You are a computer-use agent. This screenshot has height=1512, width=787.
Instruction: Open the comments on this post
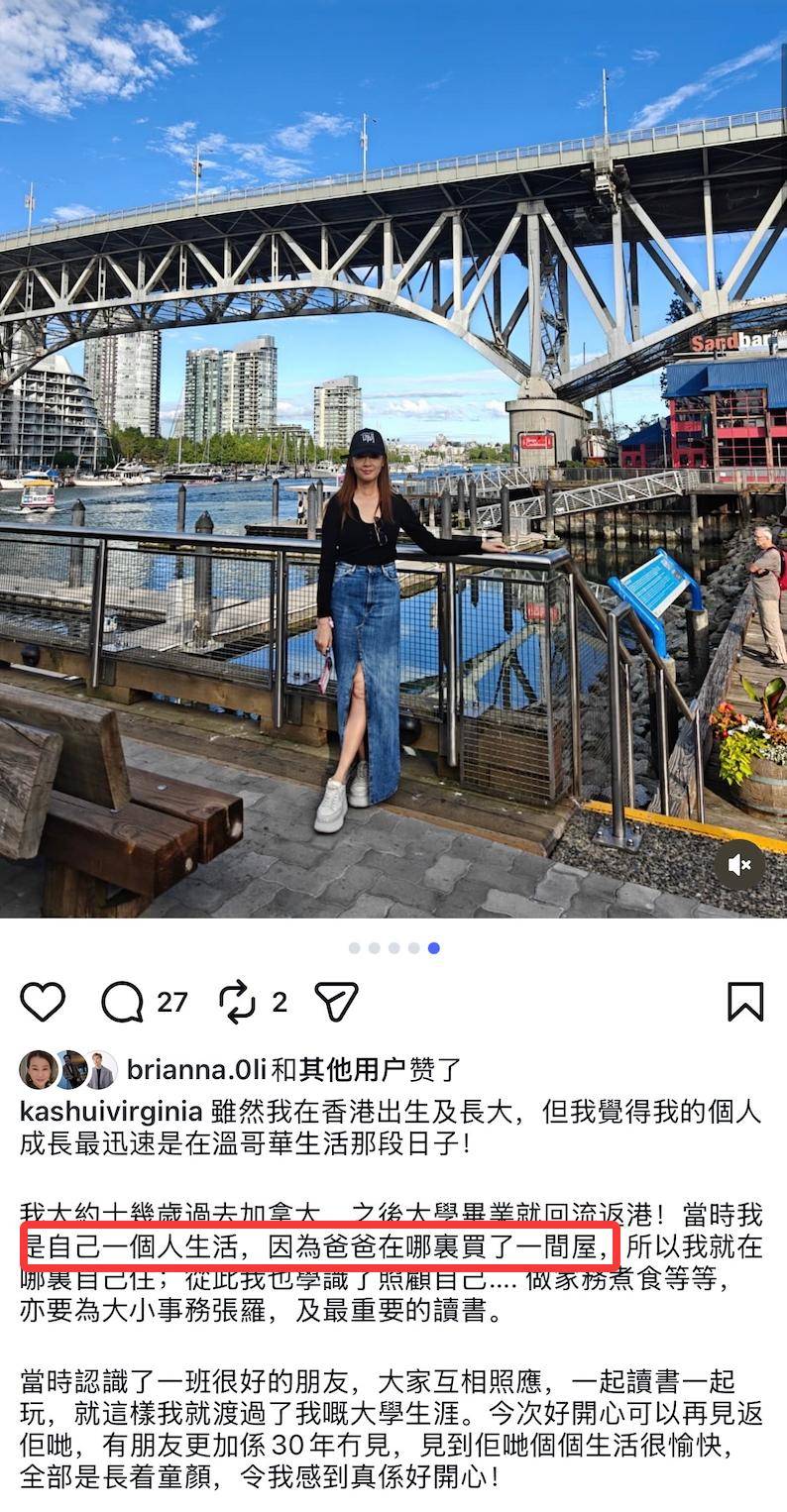[123, 1002]
